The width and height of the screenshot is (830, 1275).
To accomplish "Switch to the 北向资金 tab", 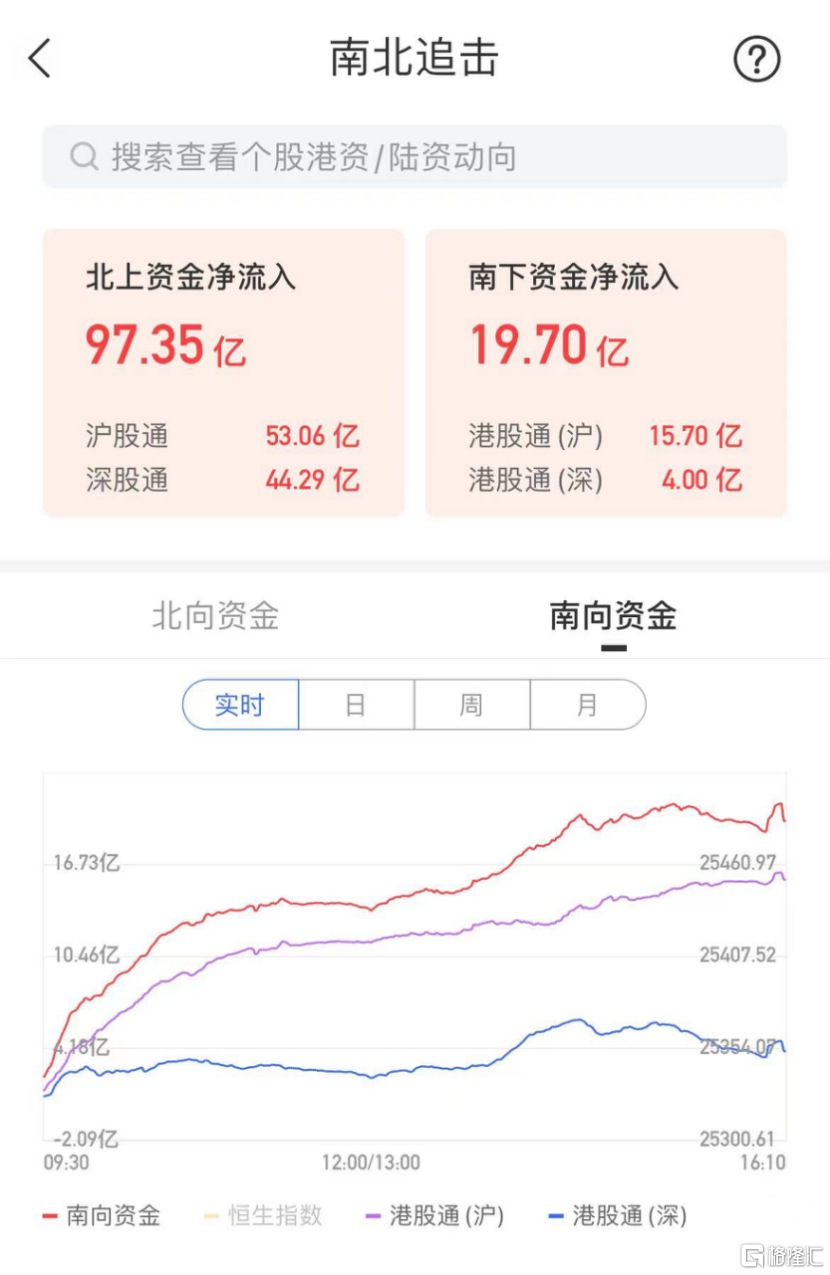I will click(215, 616).
